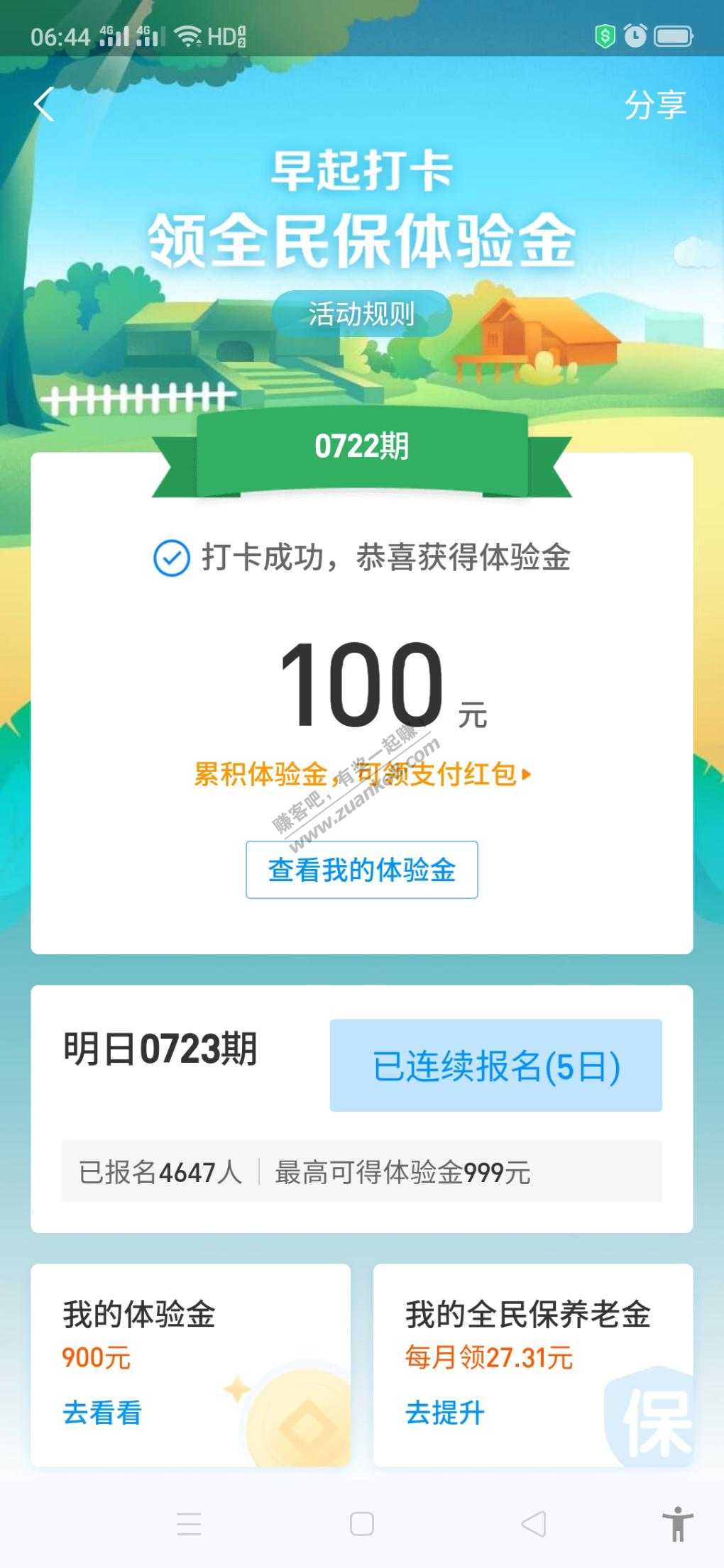Tap the 已连续报名(5日) button
The image size is (724, 1568).
pyautogui.click(x=495, y=1066)
